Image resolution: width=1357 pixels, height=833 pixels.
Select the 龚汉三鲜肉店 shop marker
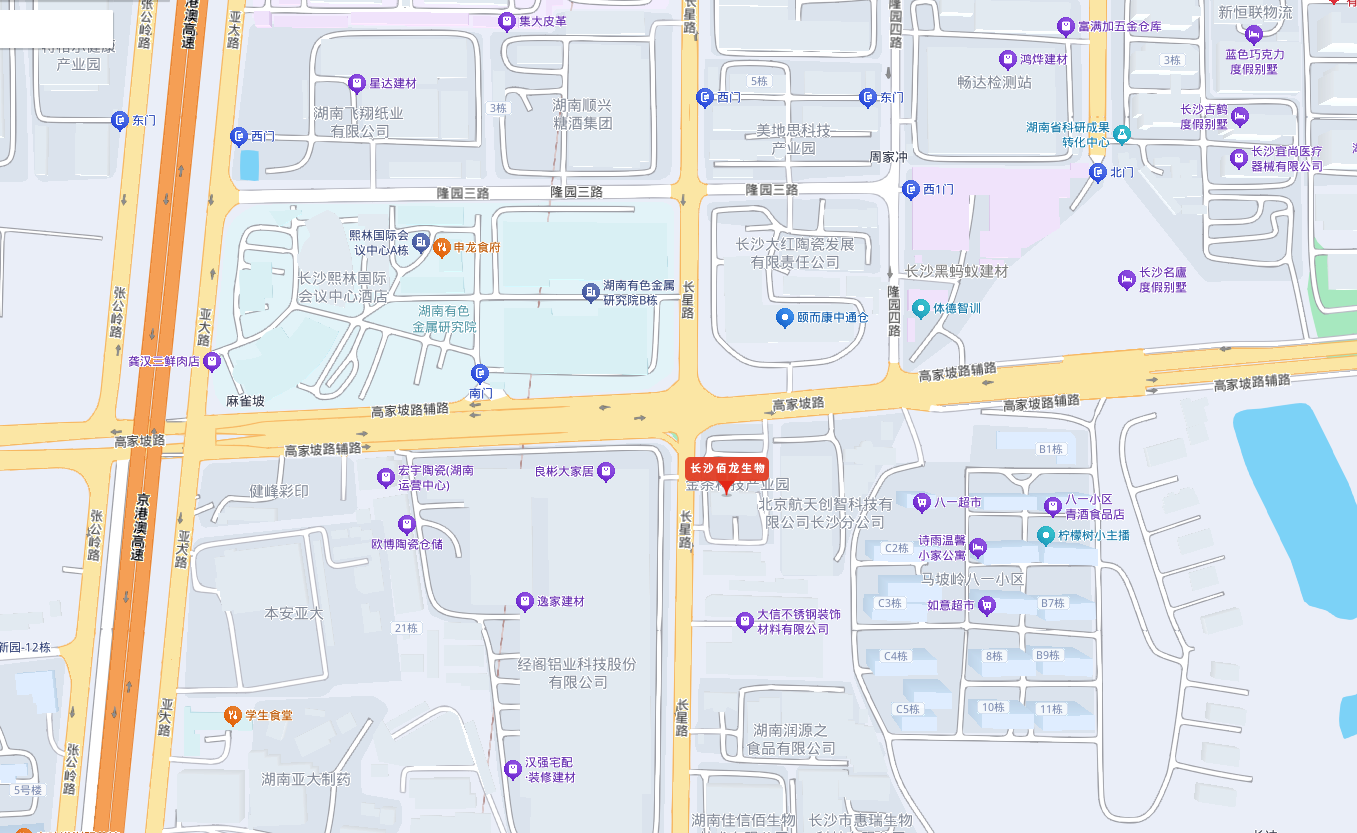211,362
